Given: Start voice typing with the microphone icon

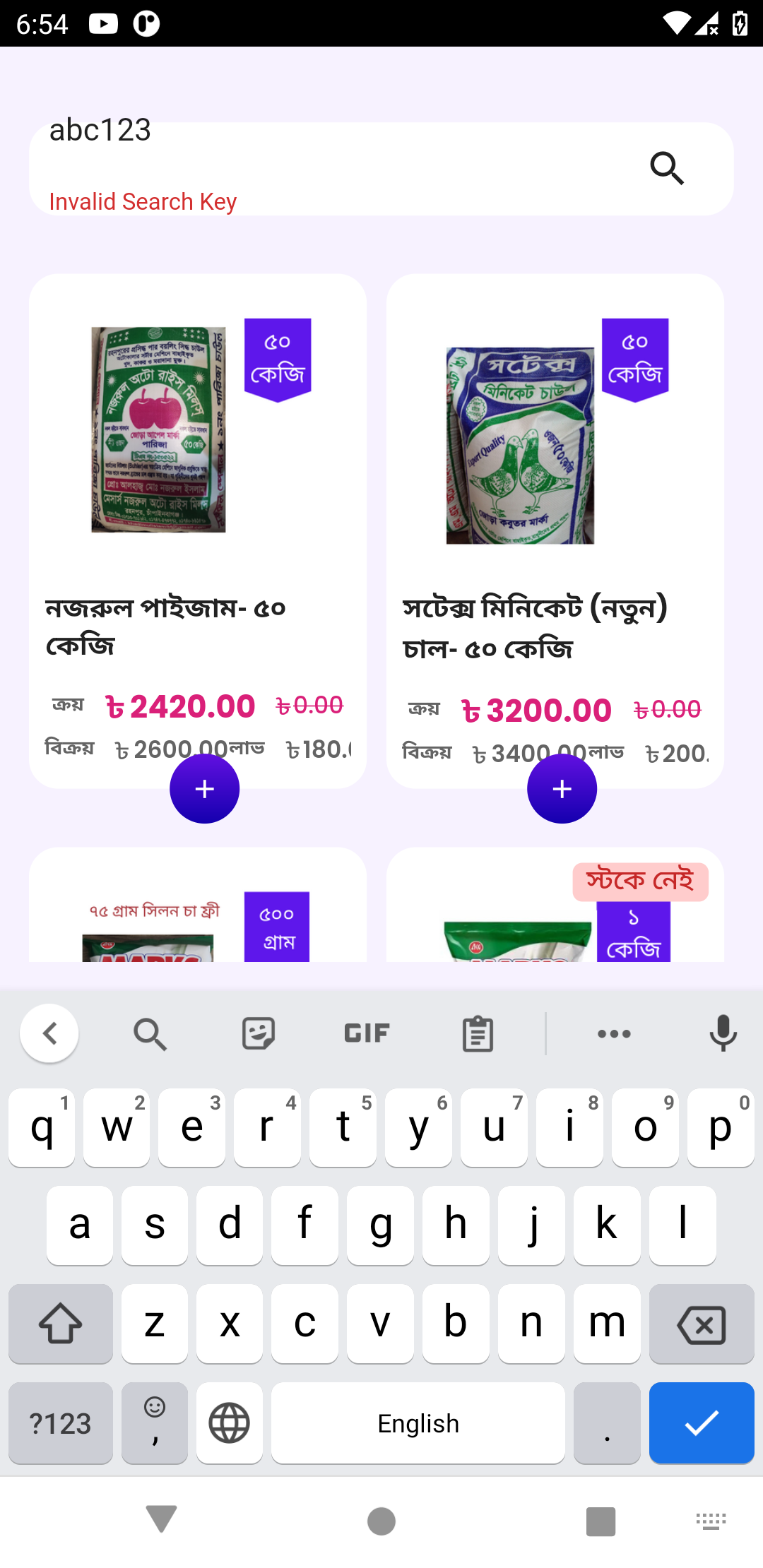Looking at the screenshot, I should [723, 1033].
